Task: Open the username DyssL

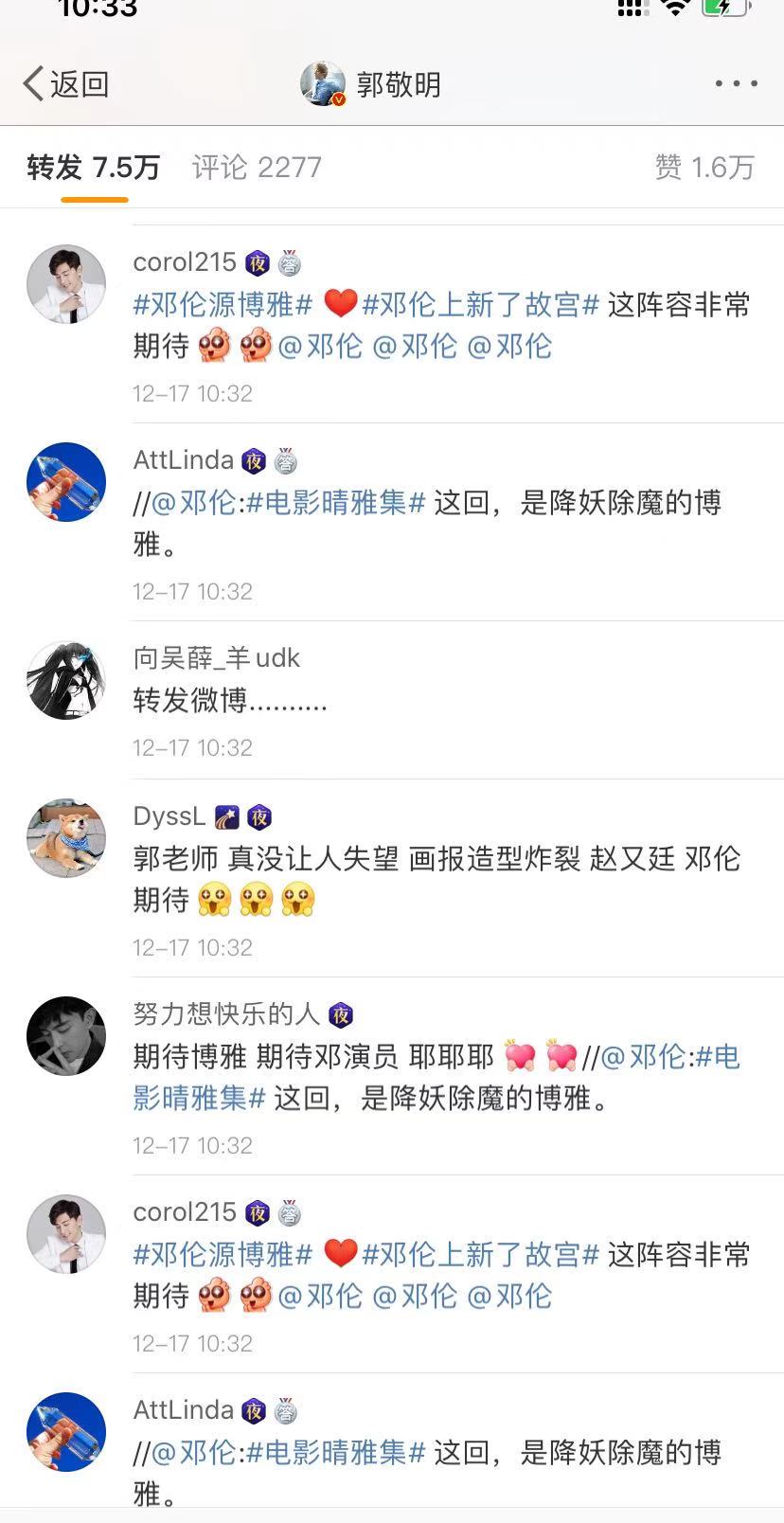Action: click(x=169, y=816)
